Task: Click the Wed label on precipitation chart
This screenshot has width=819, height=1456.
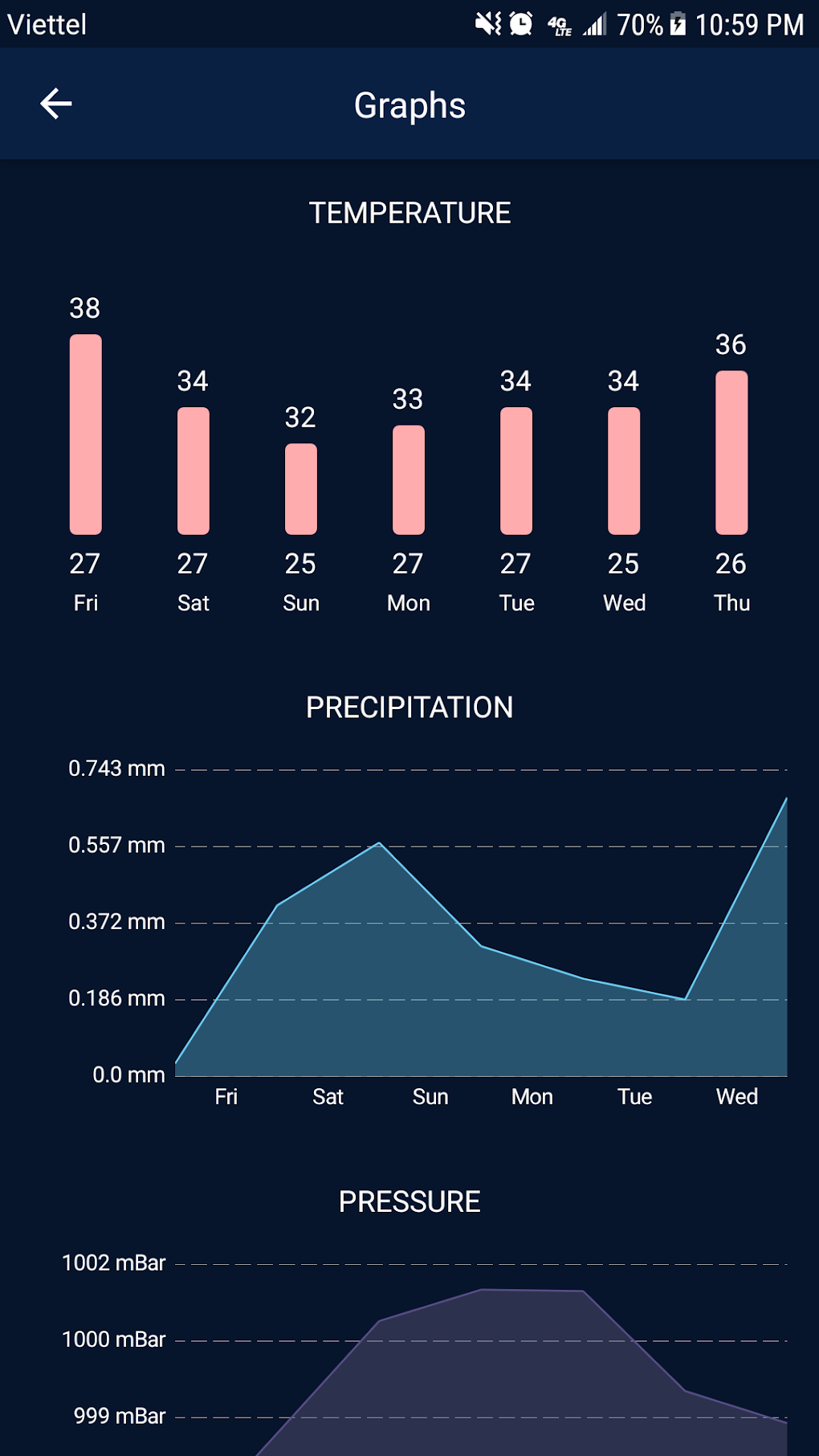Action: coord(736,1095)
